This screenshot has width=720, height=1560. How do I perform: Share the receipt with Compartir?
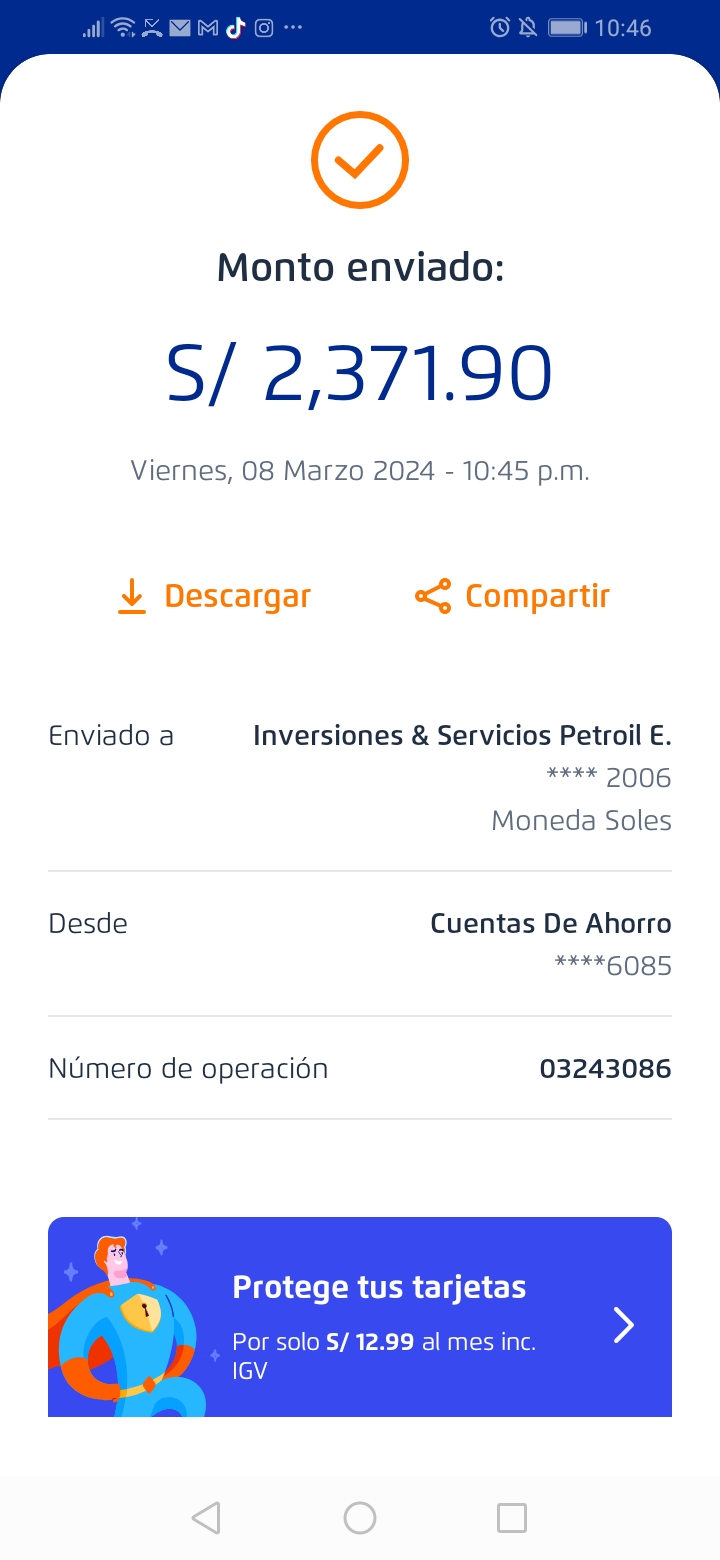(x=512, y=597)
